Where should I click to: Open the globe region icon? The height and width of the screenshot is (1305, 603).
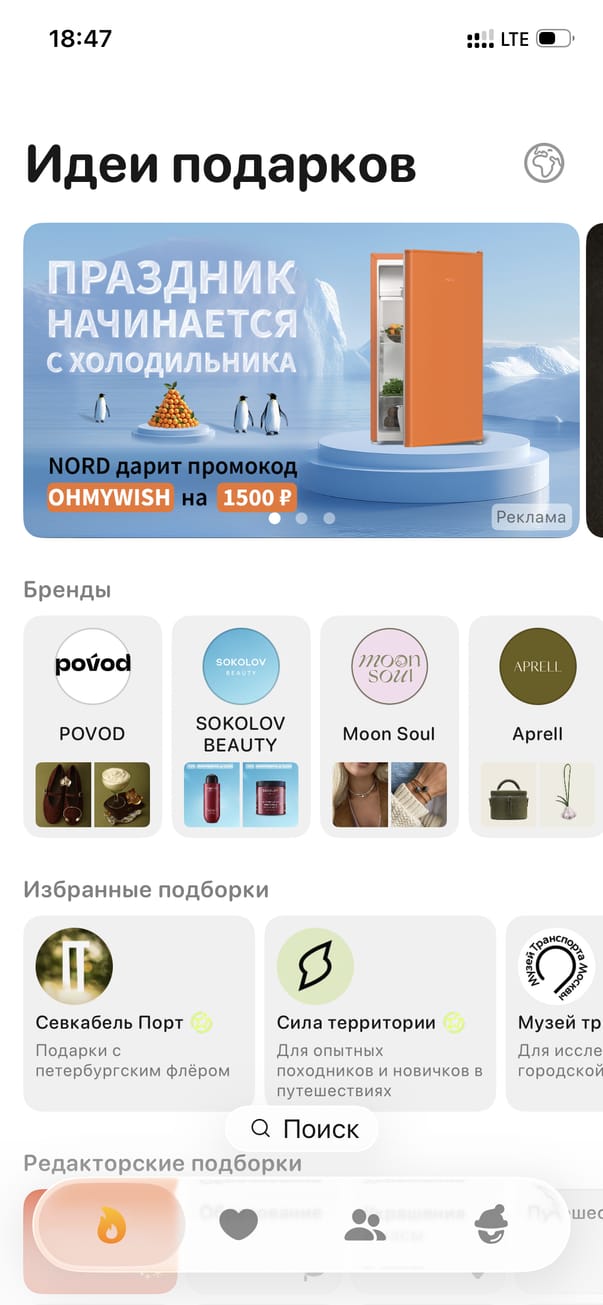pyautogui.click(x=544, y=163)
